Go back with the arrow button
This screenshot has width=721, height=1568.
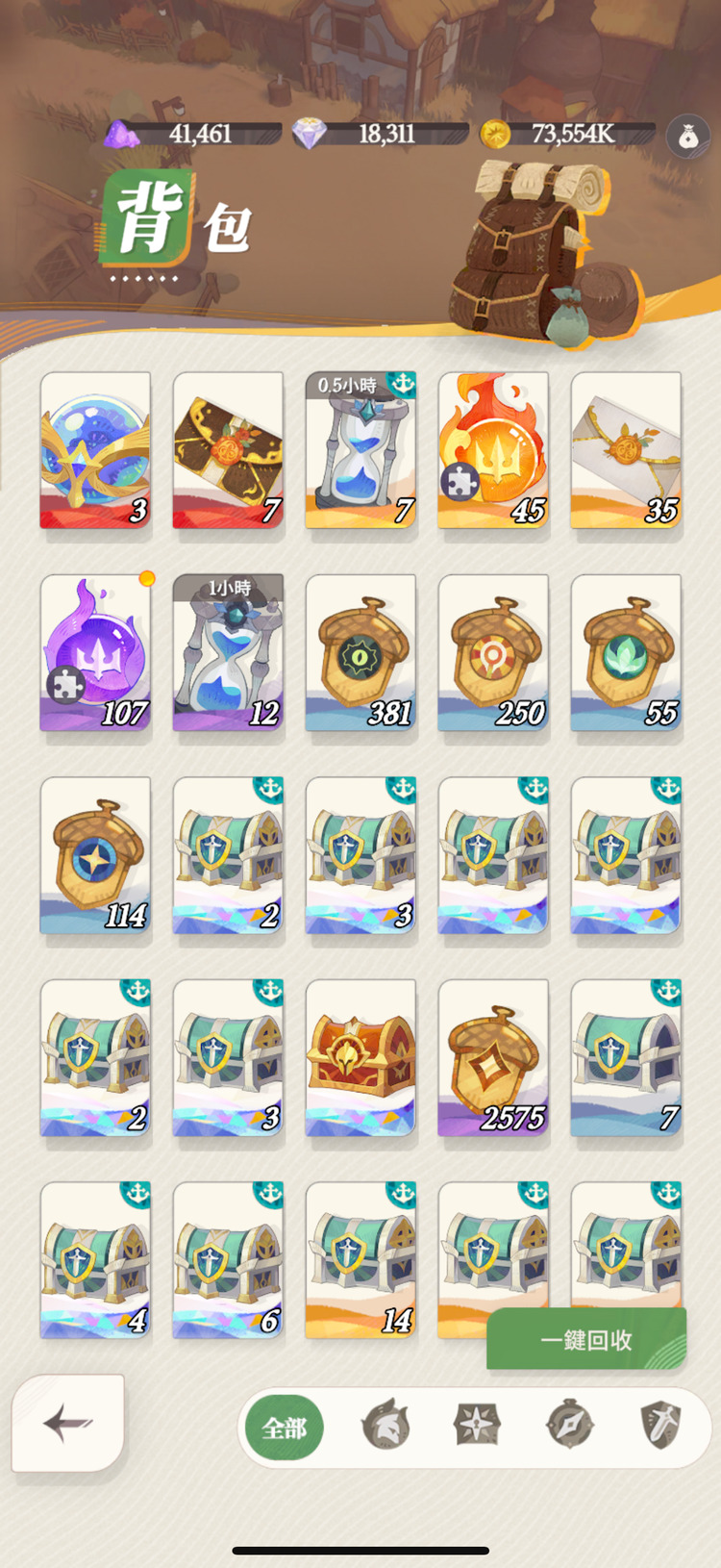pyautogui.click(x=68, y=1422)
